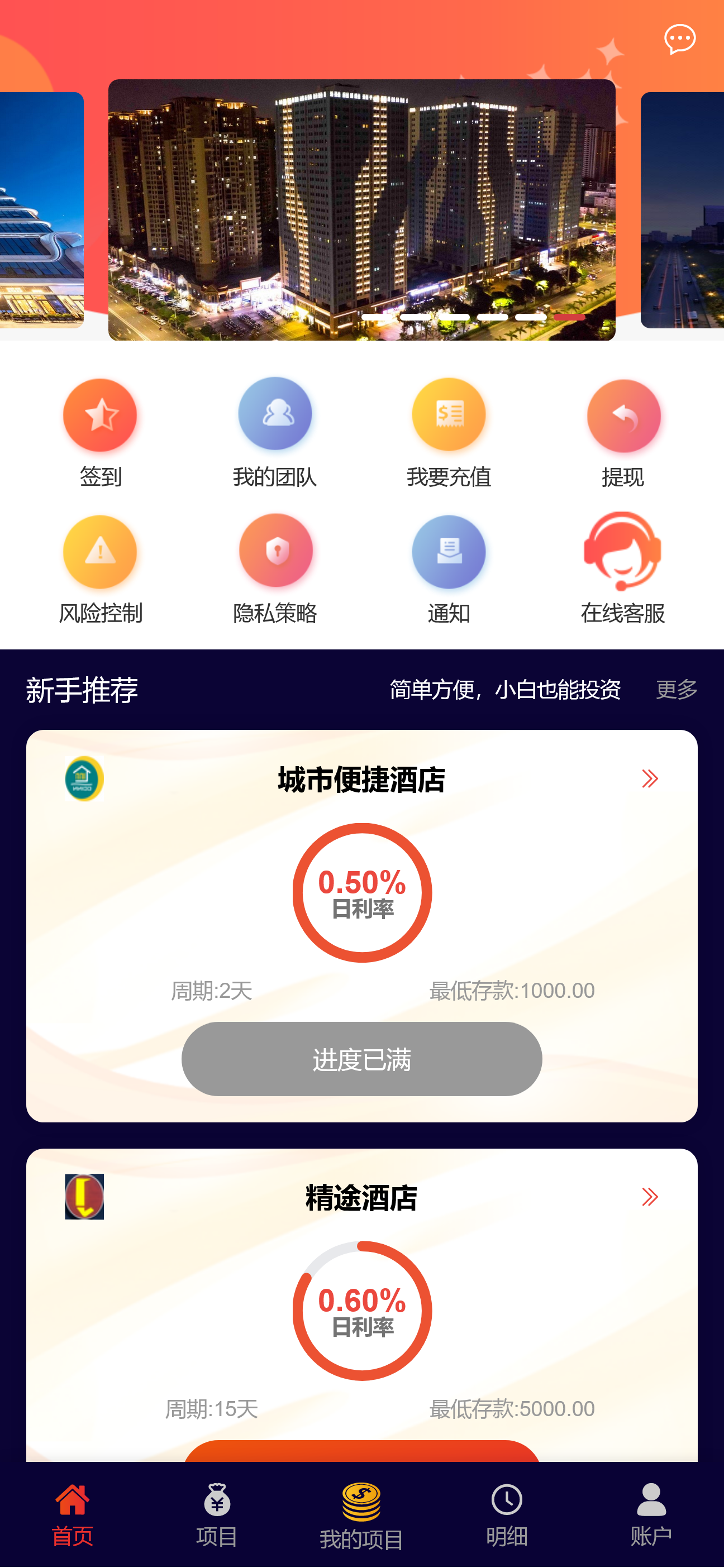Tap the 进度已满 button
This screenshot has height=1568, width=724.
(x=361, y=1059)
